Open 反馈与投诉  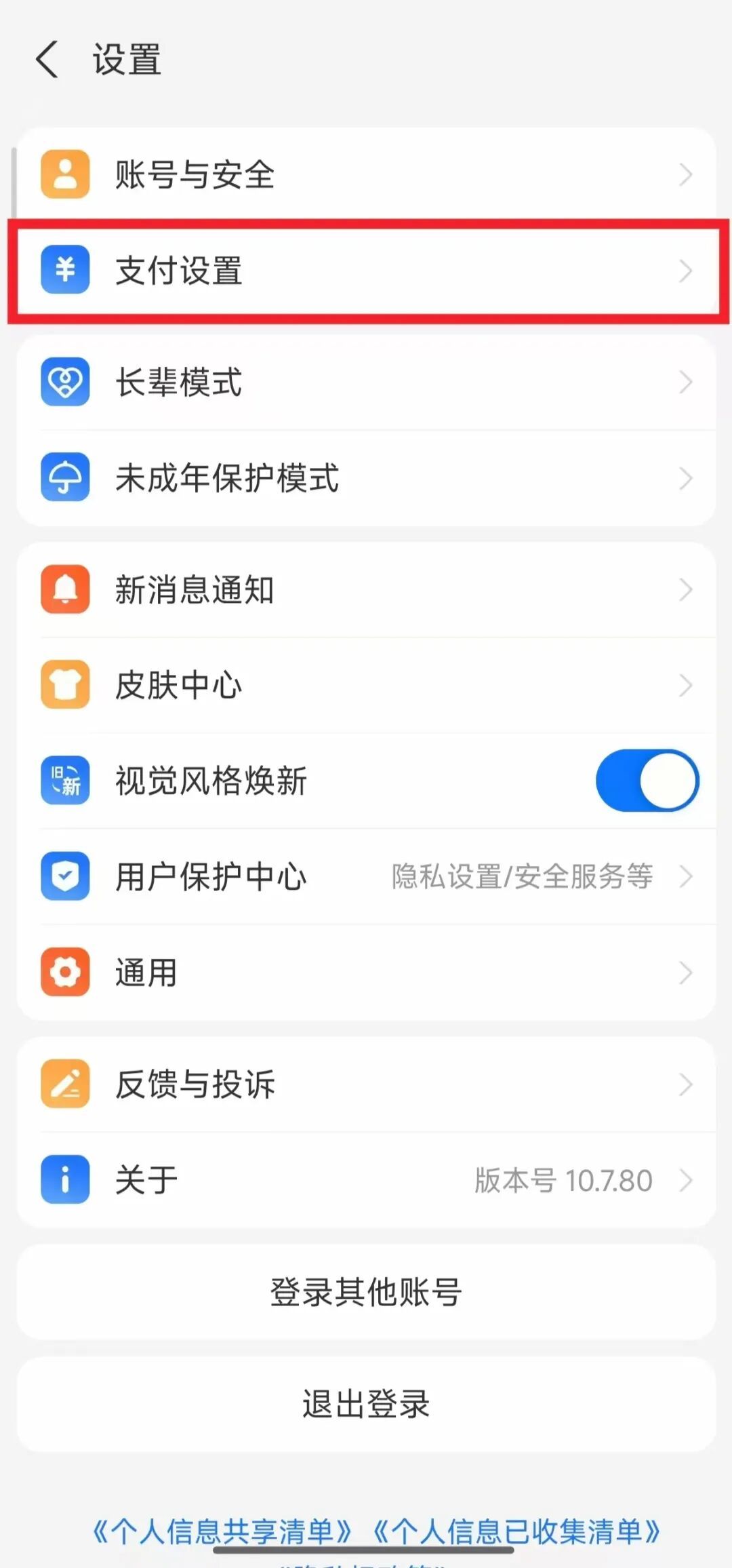tap(366, 1084)
